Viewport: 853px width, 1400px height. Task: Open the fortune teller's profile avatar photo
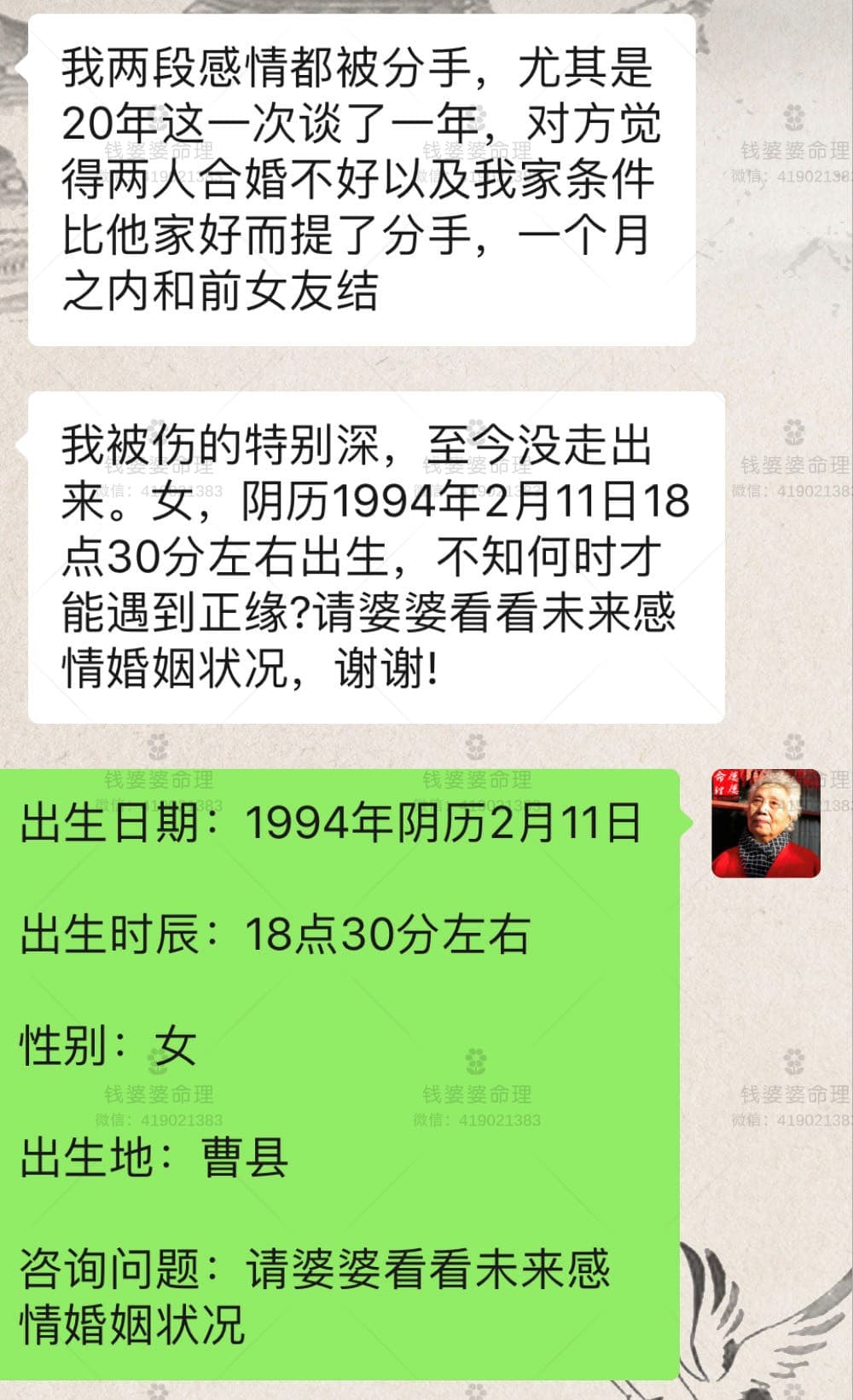click(766, 823)
